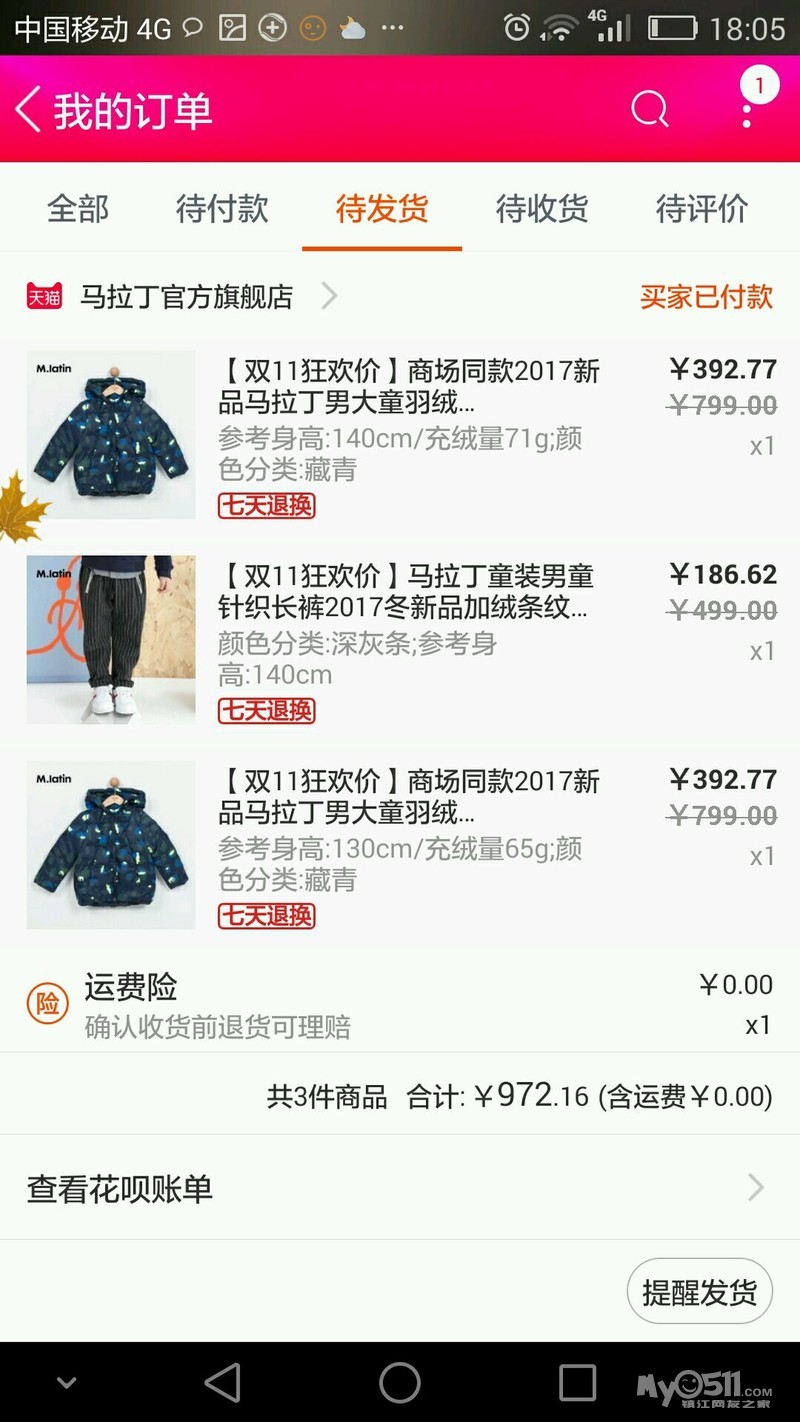Switch to the 待付款 tab
This screenshot has width=800, height=1422.
click(222, 209)
